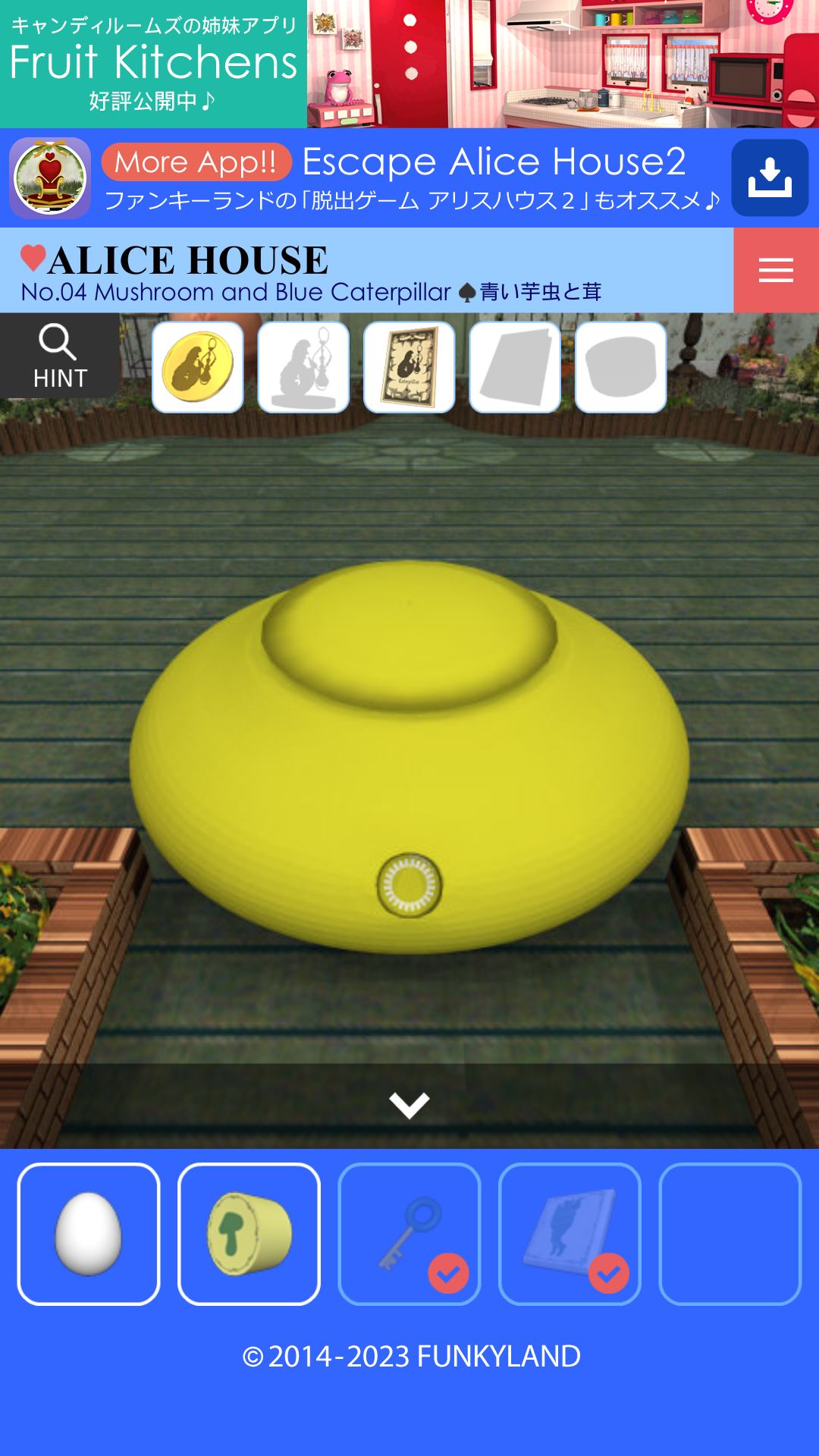Open the hamburger menu
This screenshot has width=819, height=1456.
click(x=775, y=271)
